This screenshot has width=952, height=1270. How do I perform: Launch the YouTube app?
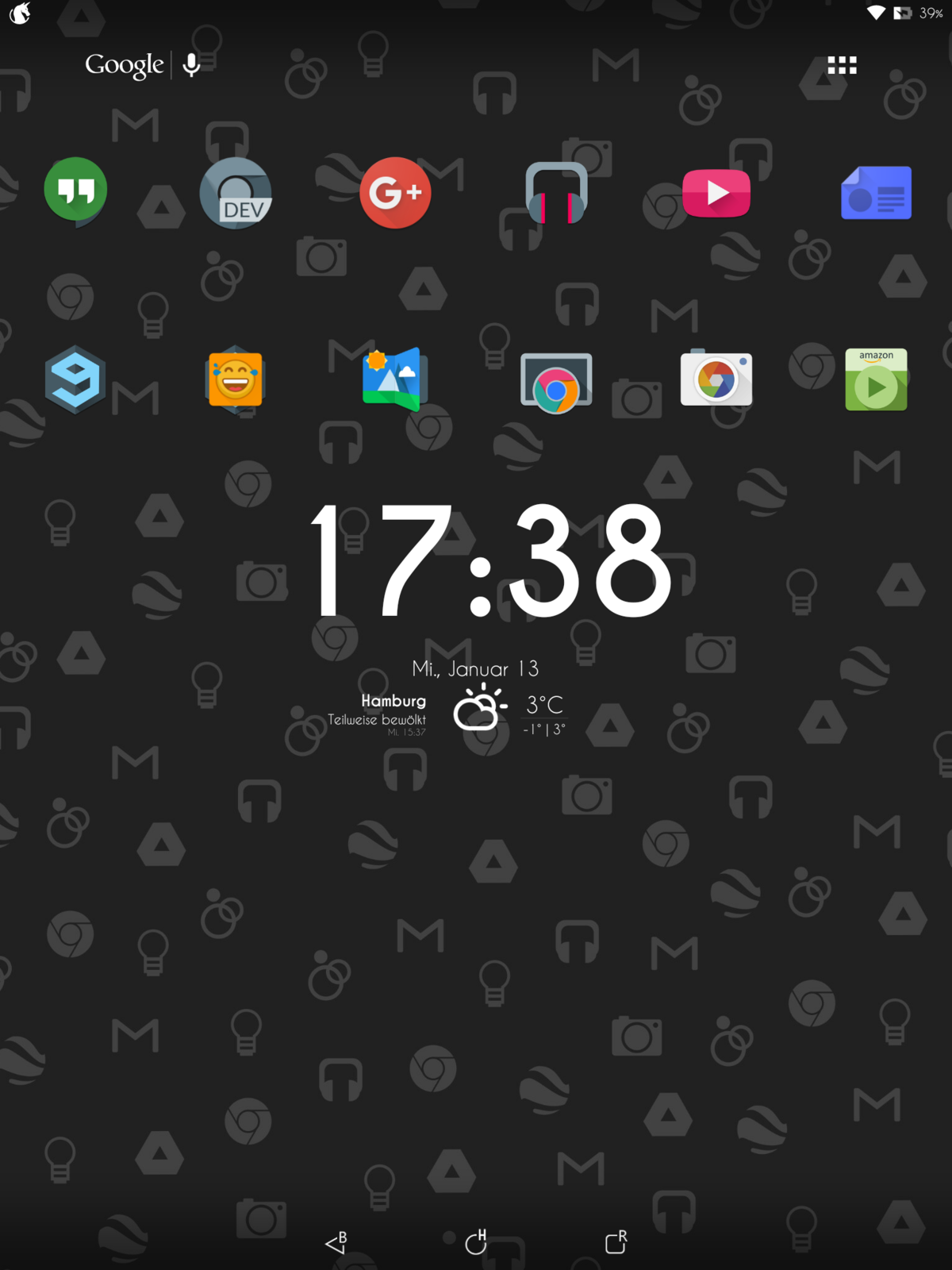tap(716, 193)
